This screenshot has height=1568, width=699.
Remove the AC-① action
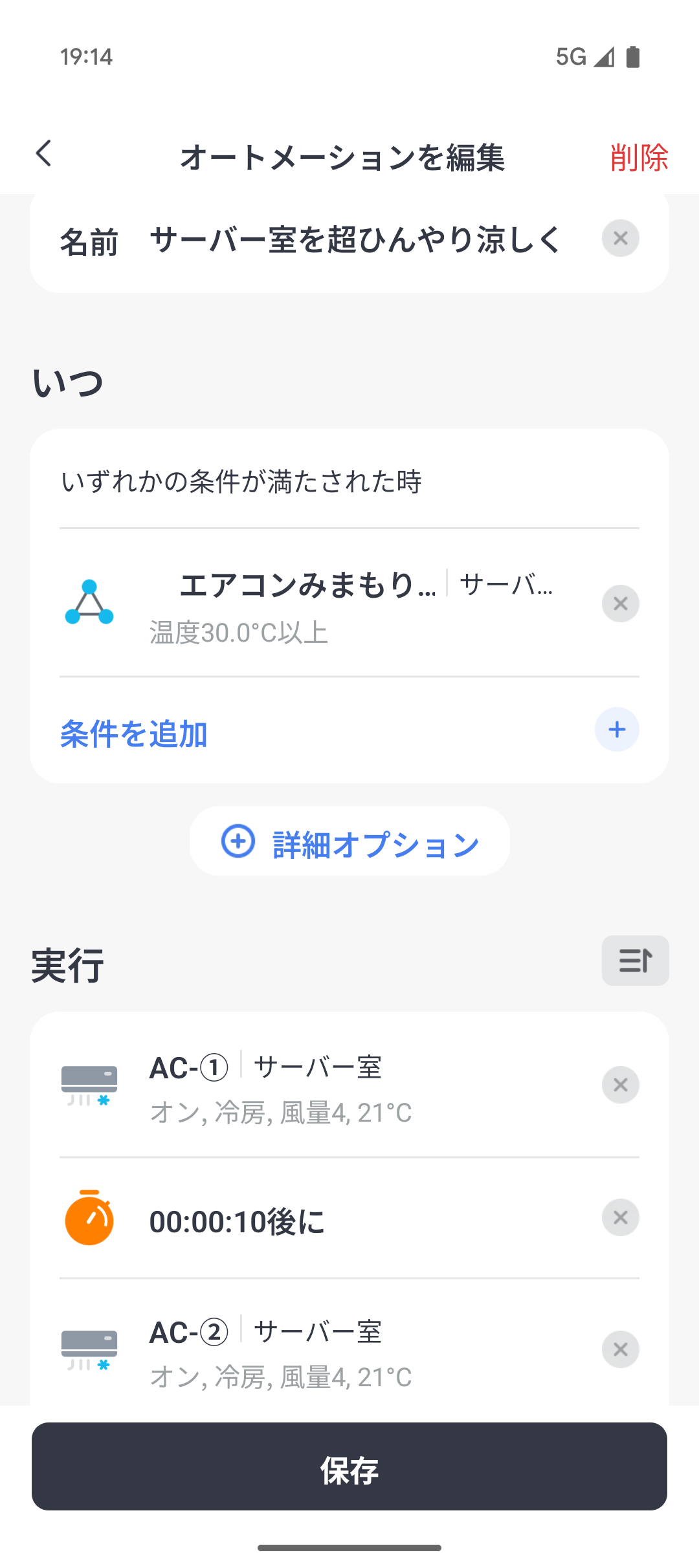click(x=620, y=1085)
